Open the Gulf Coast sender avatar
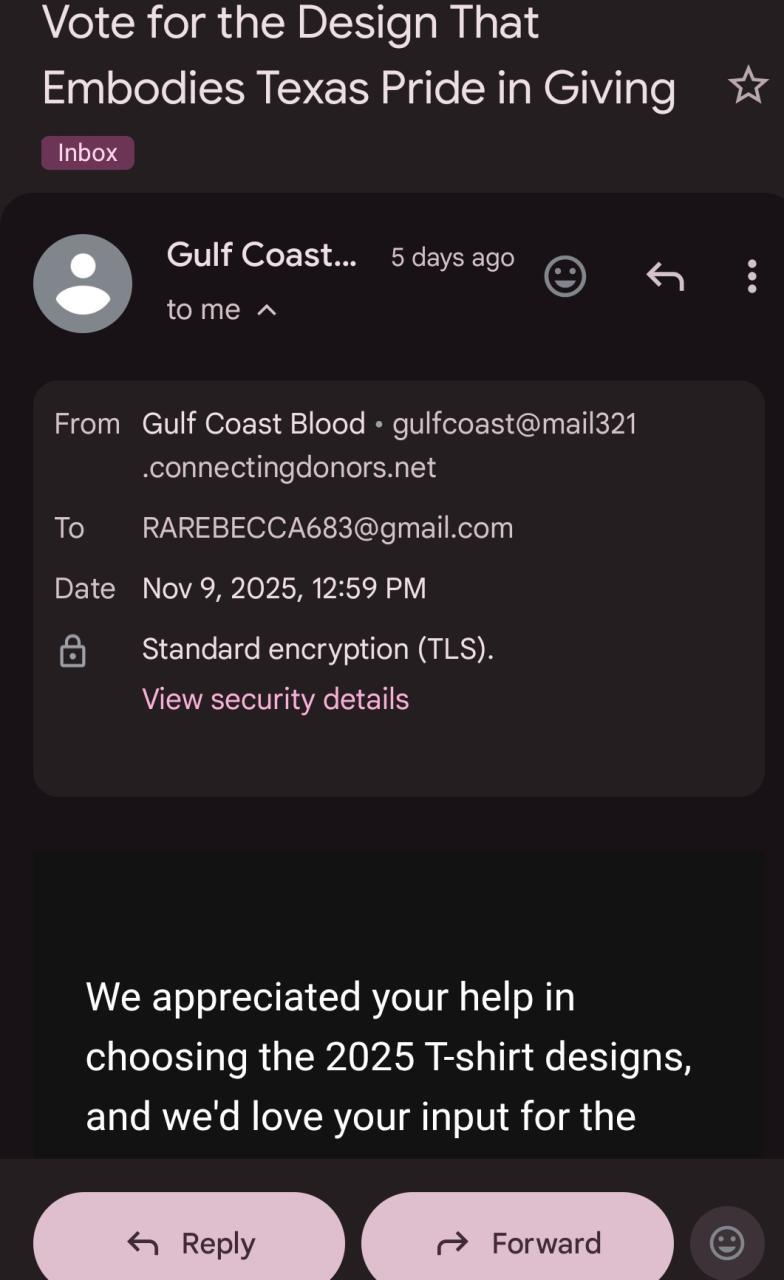This screenshot has width=784, height=1280. 83,283
